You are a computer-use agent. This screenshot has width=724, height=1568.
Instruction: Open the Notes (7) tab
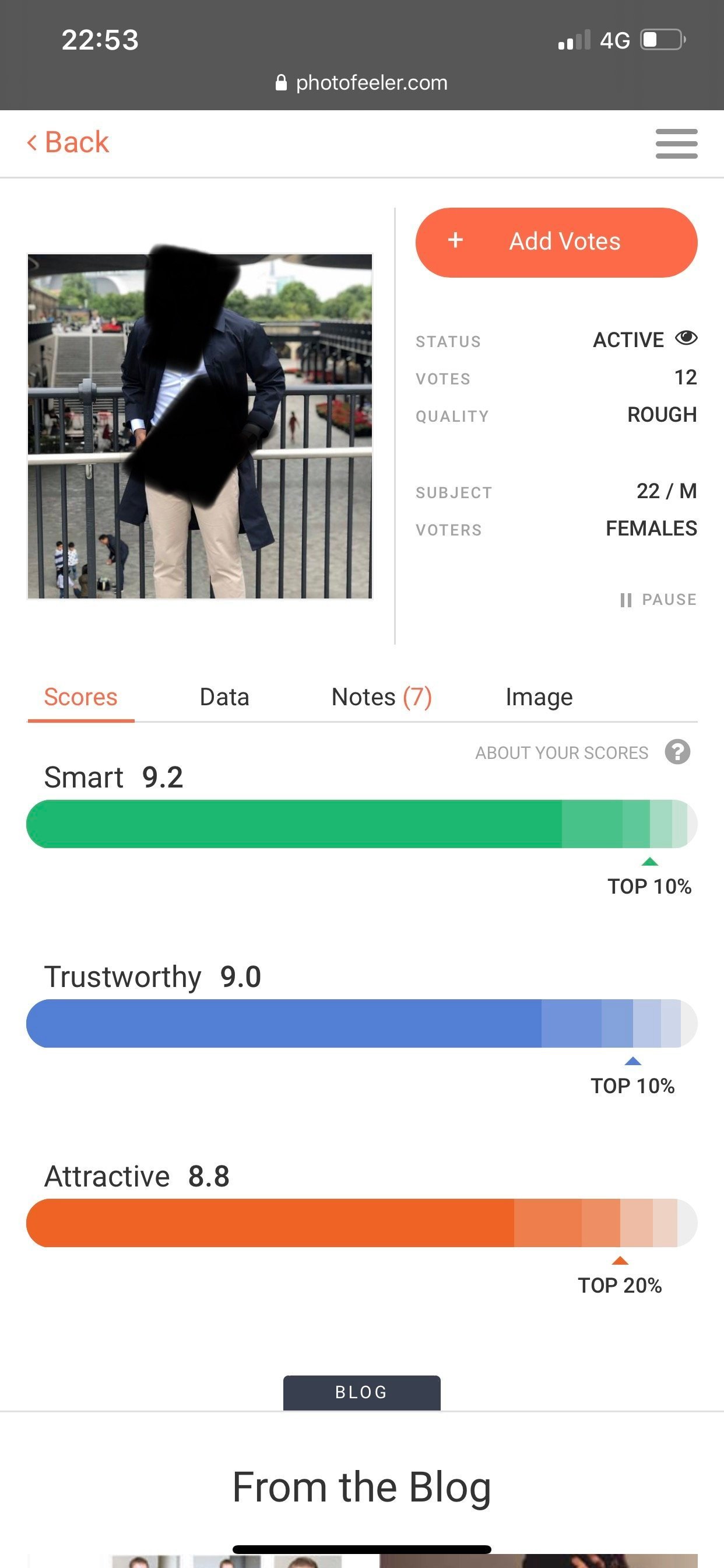pos(381,698)
